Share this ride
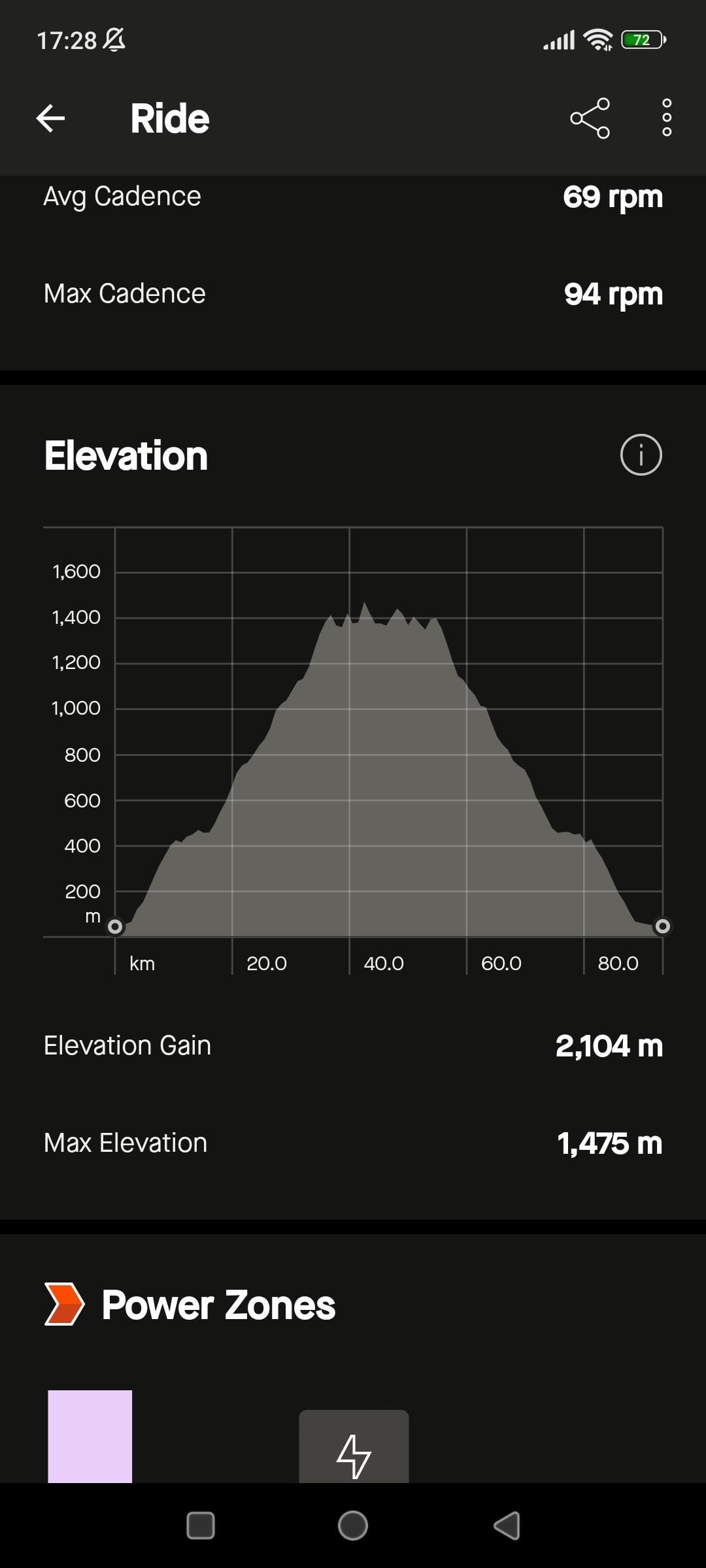 pos(590,118)
